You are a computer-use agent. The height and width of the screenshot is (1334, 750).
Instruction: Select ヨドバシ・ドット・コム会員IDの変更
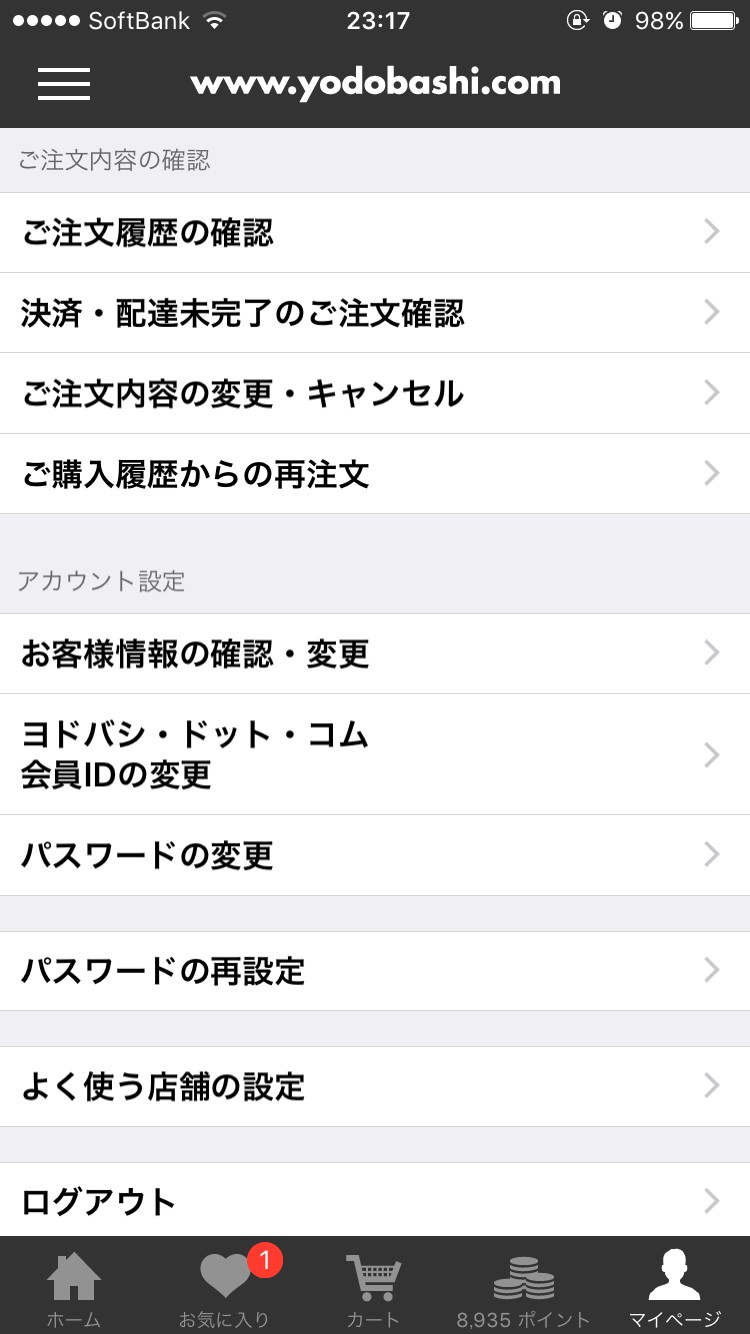click(x=375, y=754)
